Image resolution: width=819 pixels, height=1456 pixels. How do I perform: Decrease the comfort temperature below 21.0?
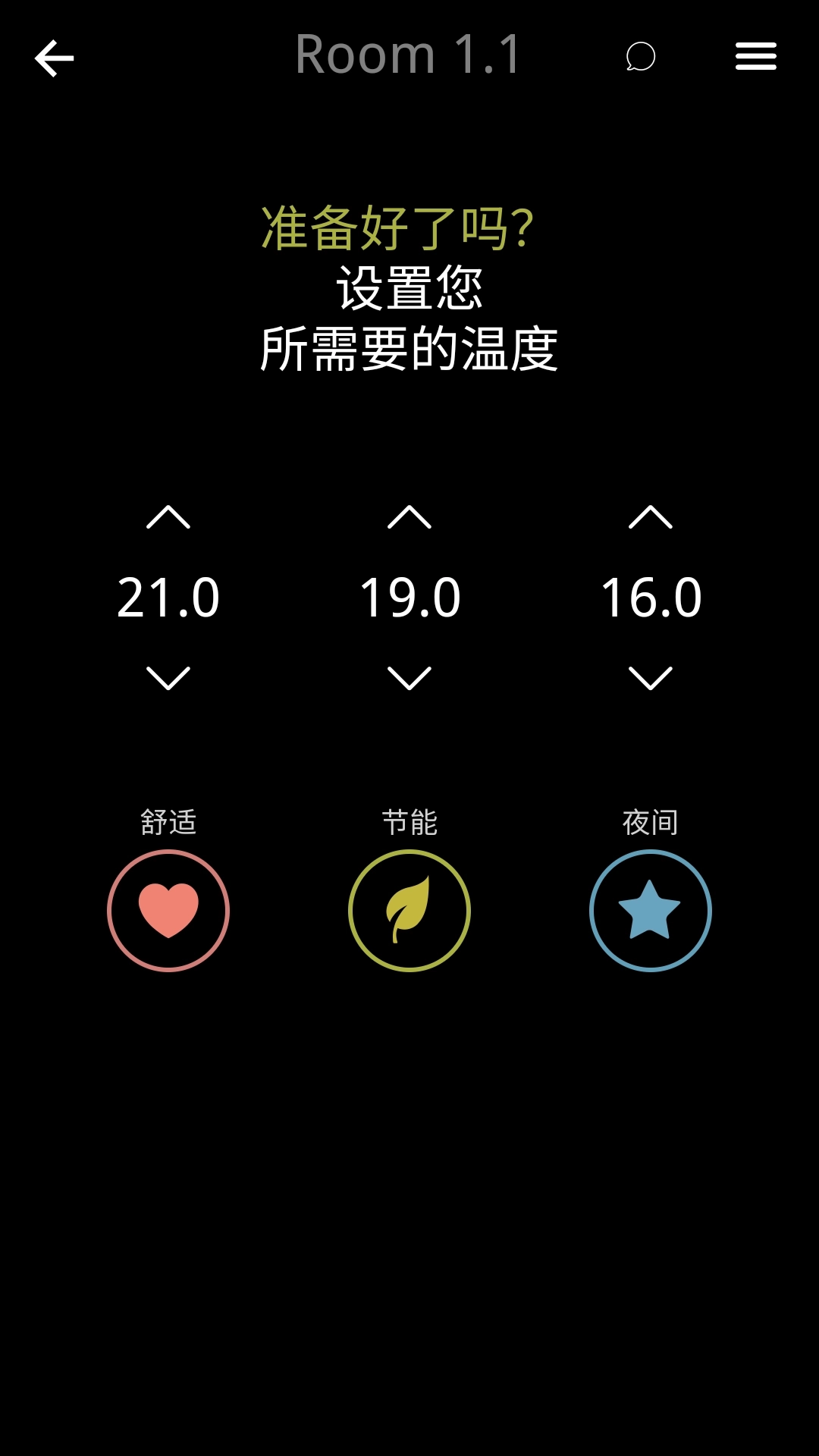coord(168,676)
